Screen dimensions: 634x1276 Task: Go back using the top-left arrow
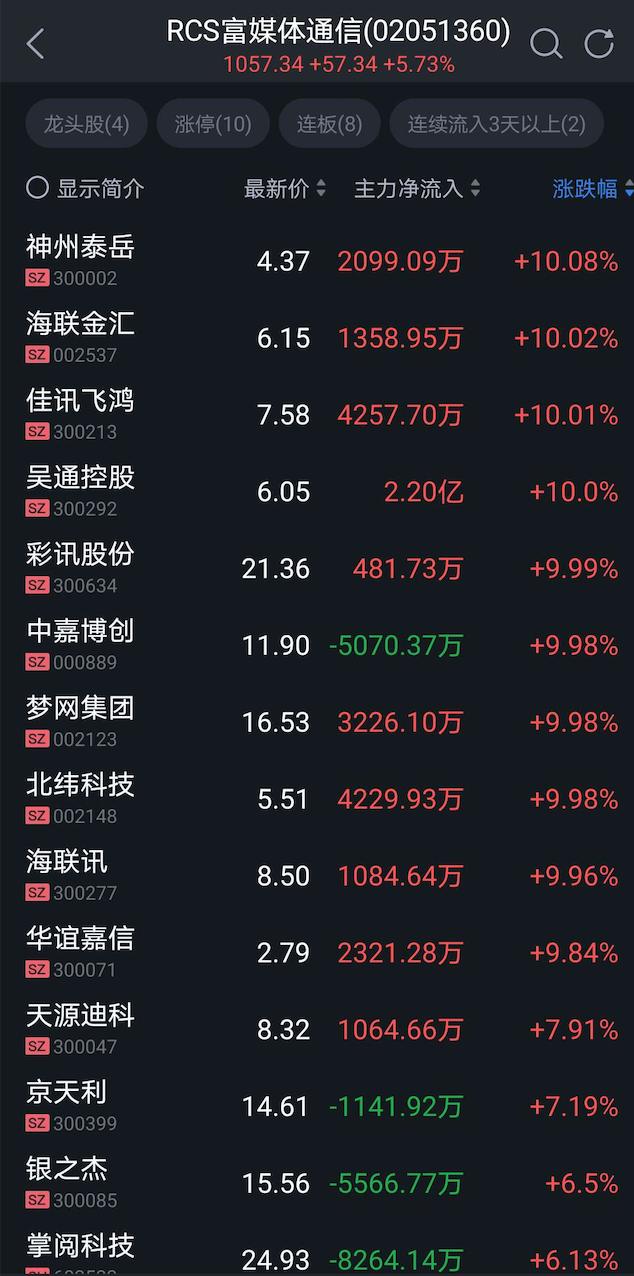[36, 44]
